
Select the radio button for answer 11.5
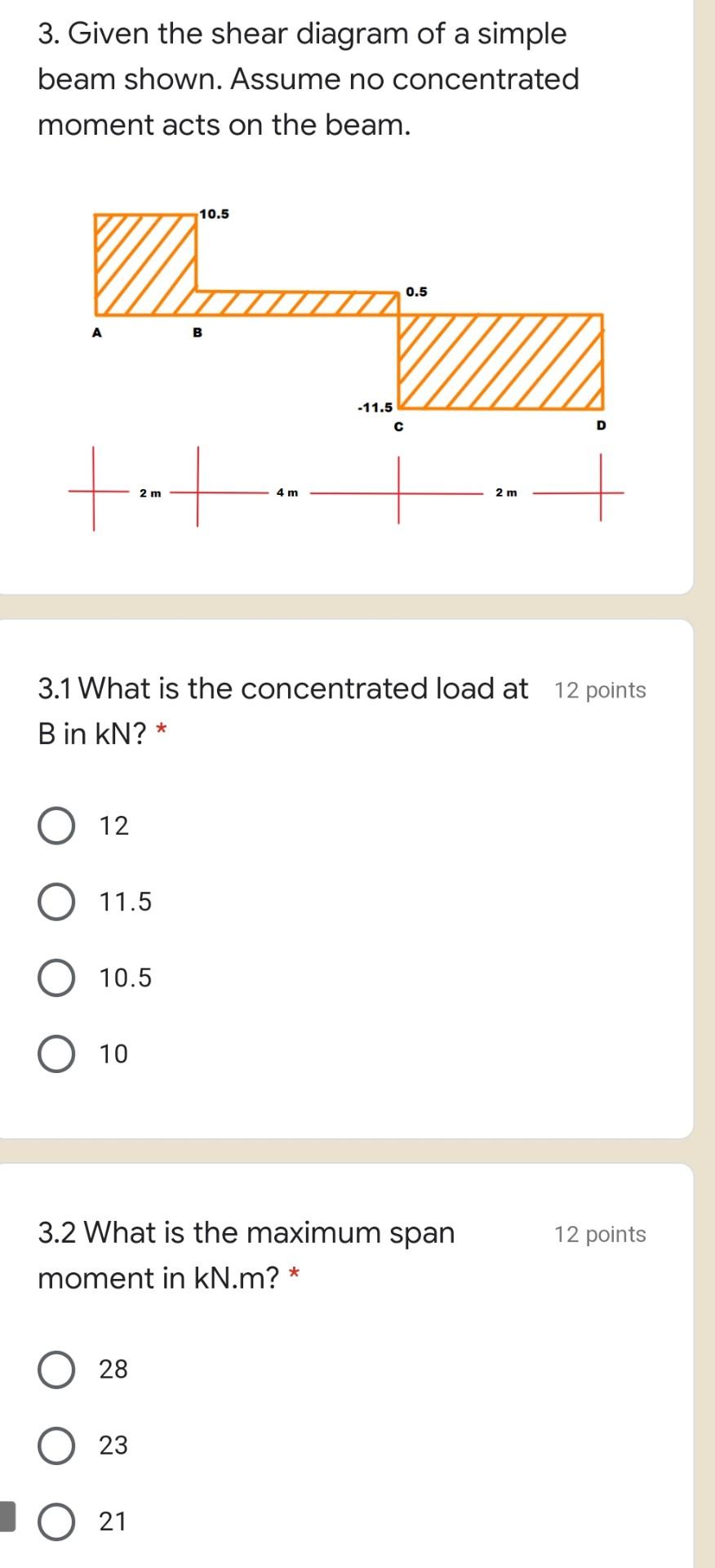click(x=56, y=902)
